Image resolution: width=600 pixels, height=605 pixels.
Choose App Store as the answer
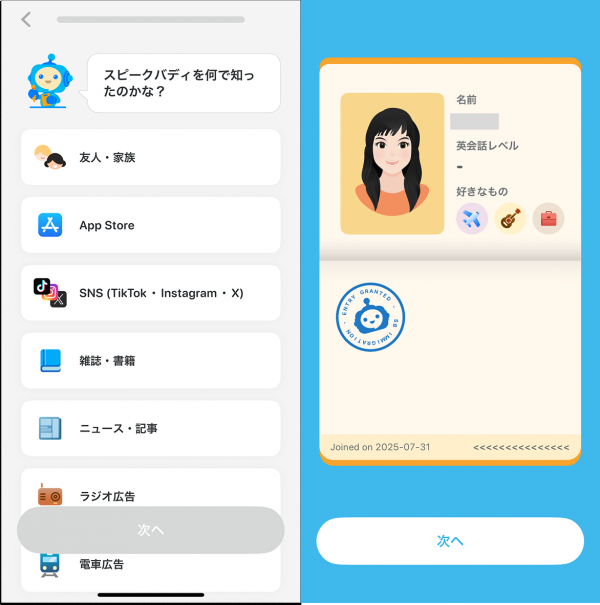[150, 225]
